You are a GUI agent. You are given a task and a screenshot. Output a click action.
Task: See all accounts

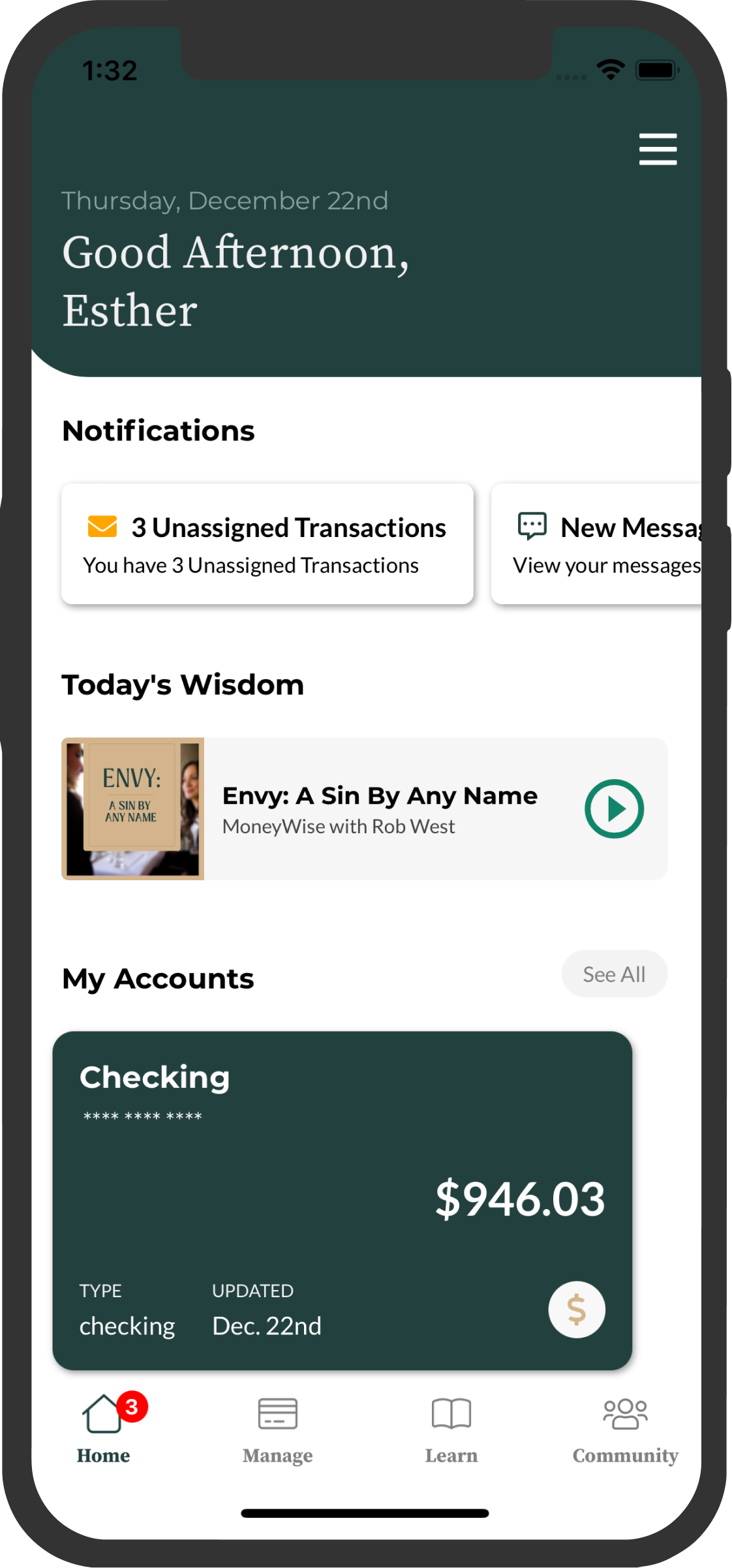(x=614, y=974)
